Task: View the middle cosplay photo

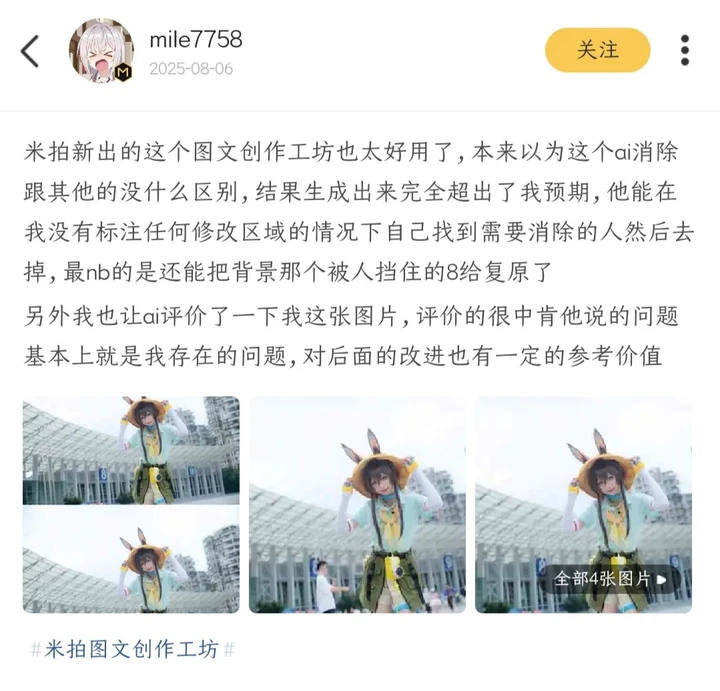Action: coord(357,505)
